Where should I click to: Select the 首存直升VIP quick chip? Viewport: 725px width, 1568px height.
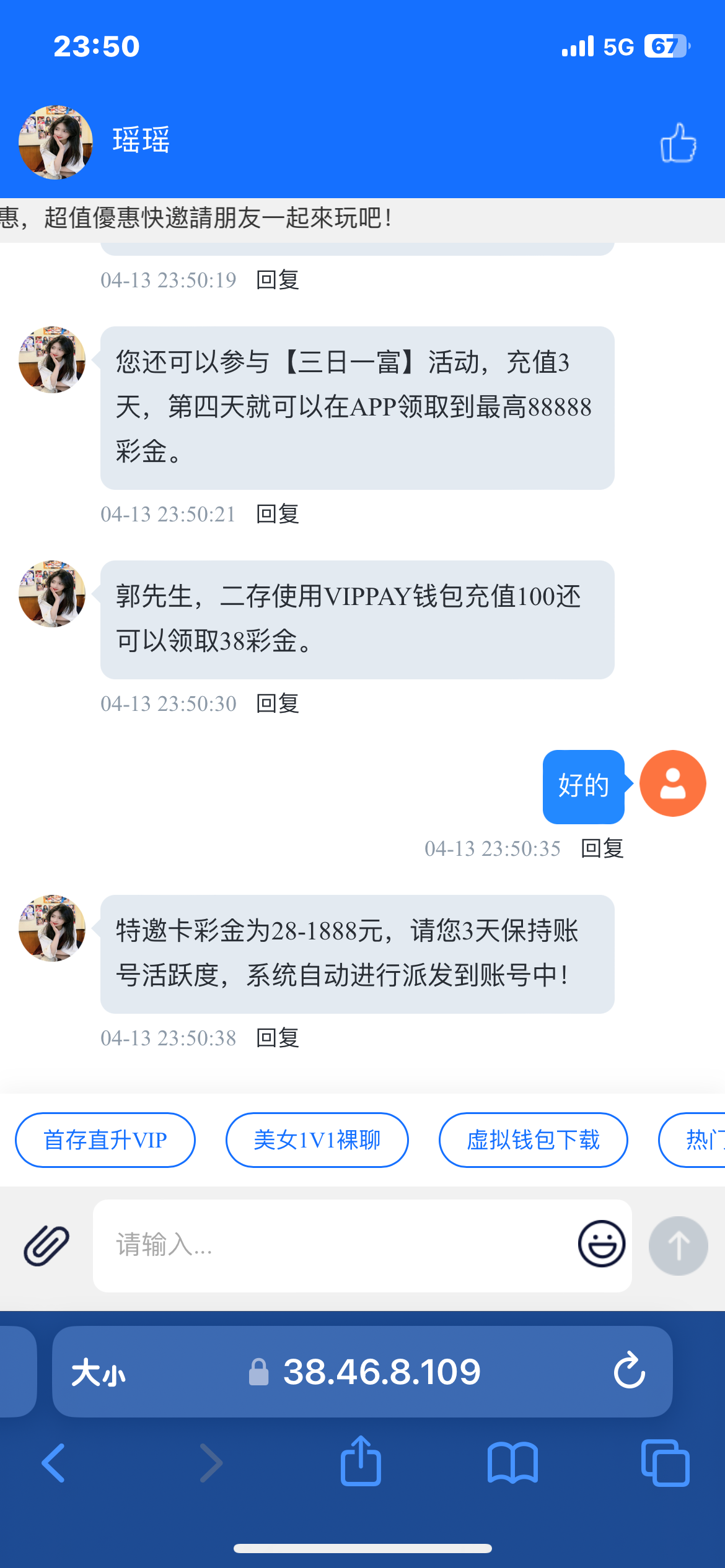click(x=105, y=1140)
